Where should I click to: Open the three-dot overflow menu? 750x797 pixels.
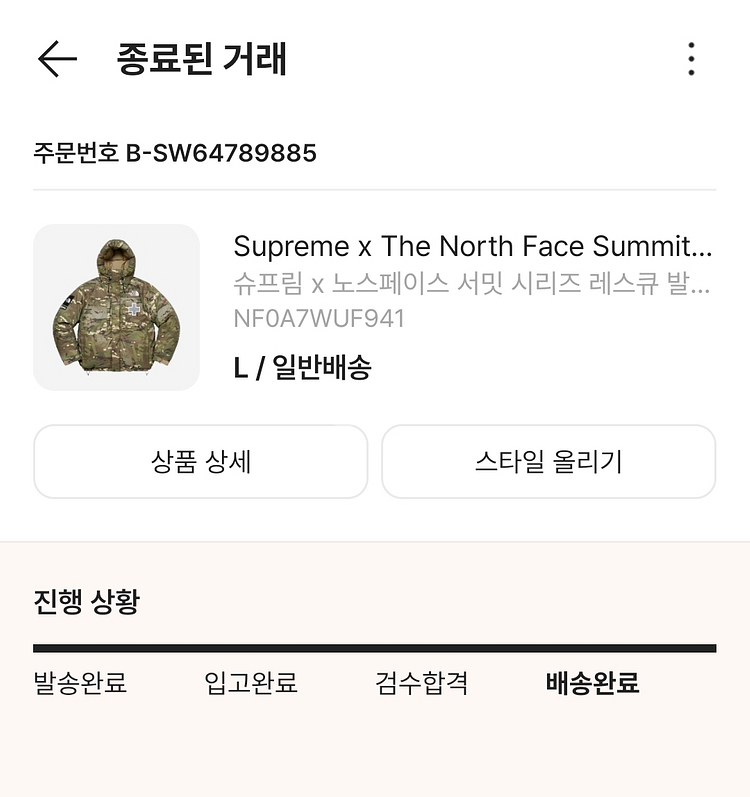691,60
